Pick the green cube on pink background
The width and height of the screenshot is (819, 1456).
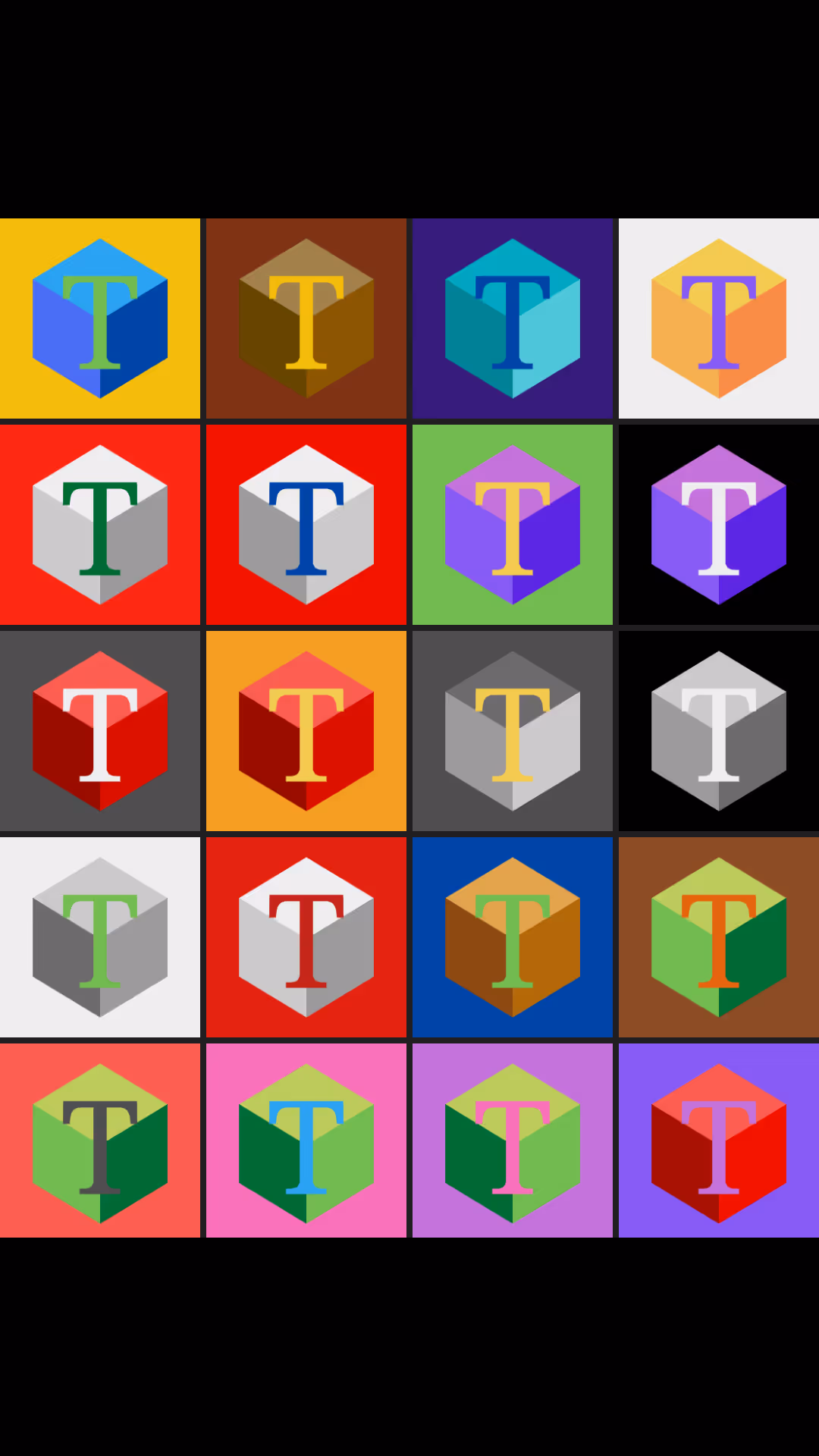click(x=306, y=1142)
